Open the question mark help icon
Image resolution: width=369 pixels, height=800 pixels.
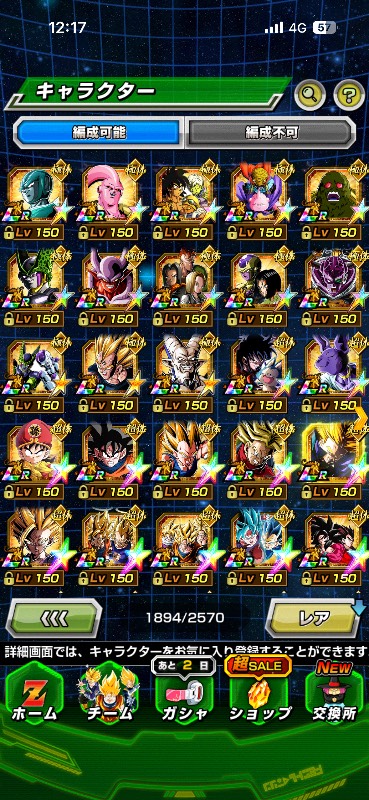tap(349, 94)
